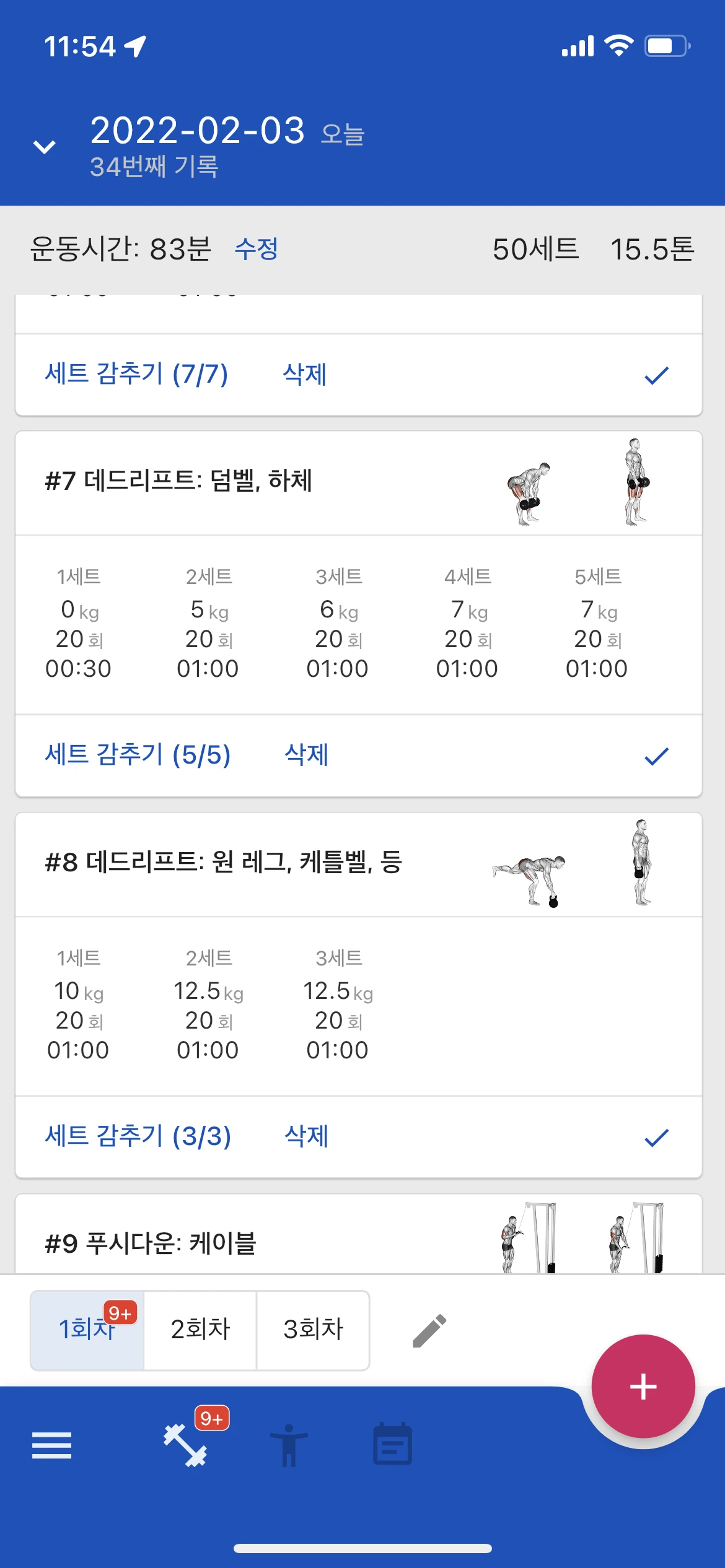The height and width of the screenshot is (1568, 725).
Task: Open the hamburger menu
Action: tap(51, 1445)
